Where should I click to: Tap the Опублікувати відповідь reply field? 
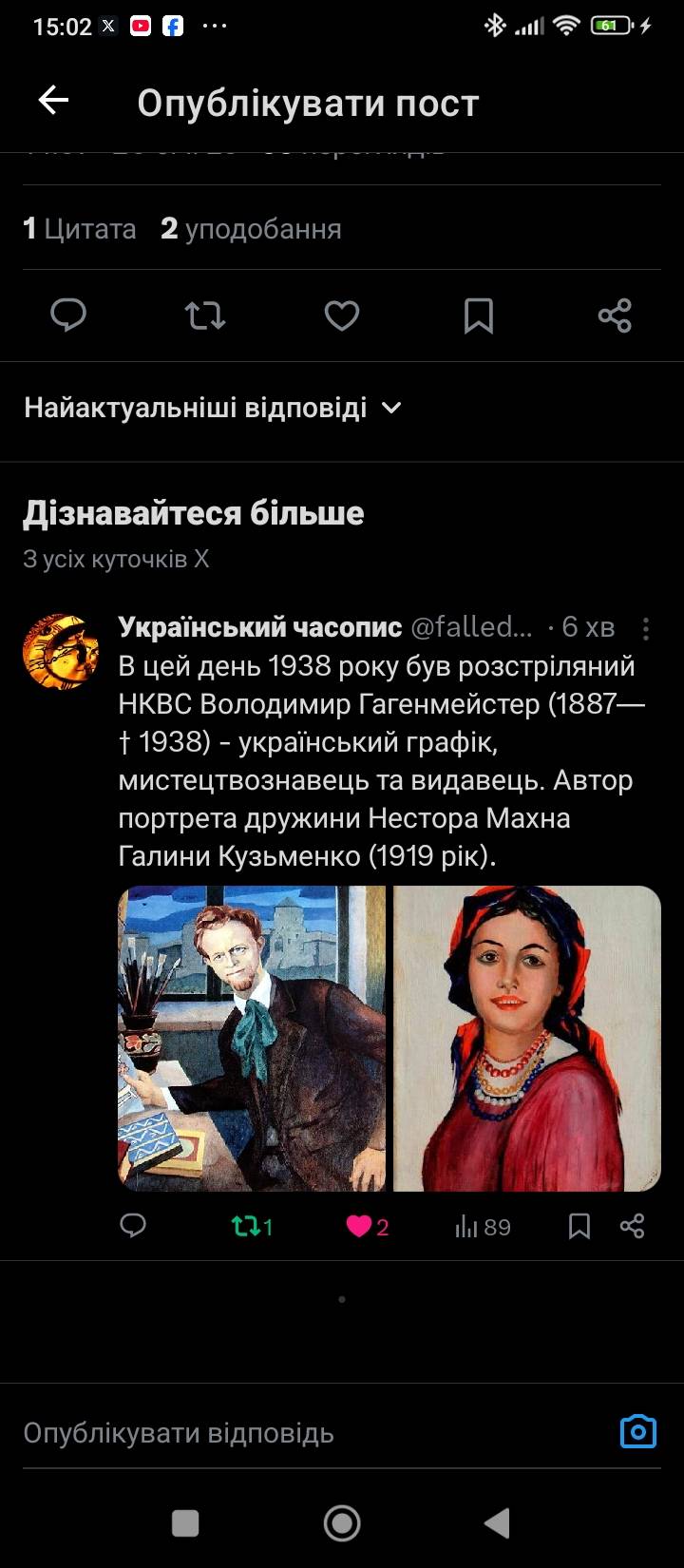(x=285, y=1432)
